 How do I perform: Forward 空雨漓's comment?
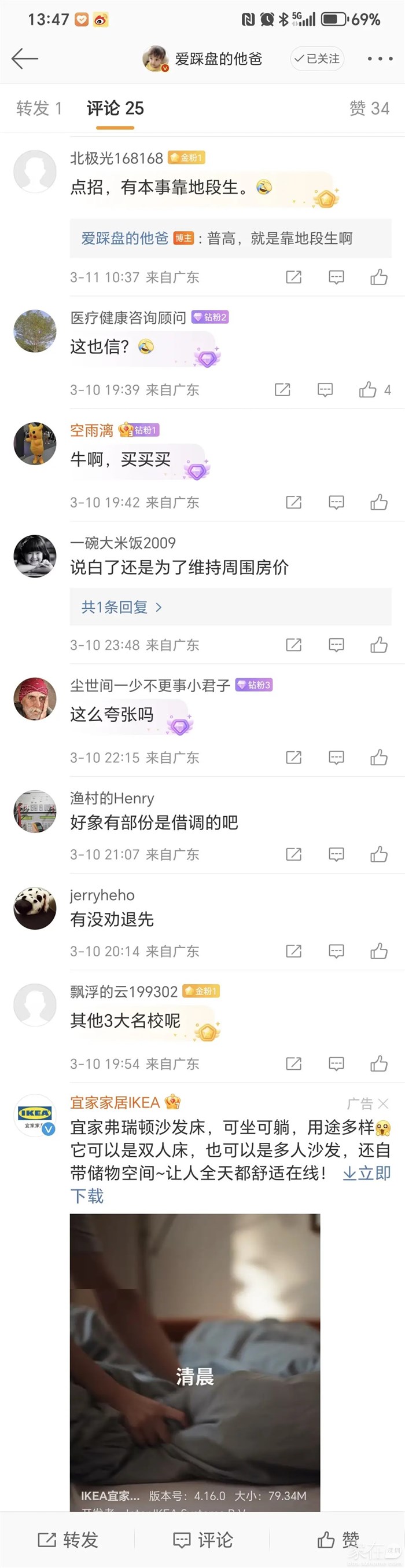point(294,502)
